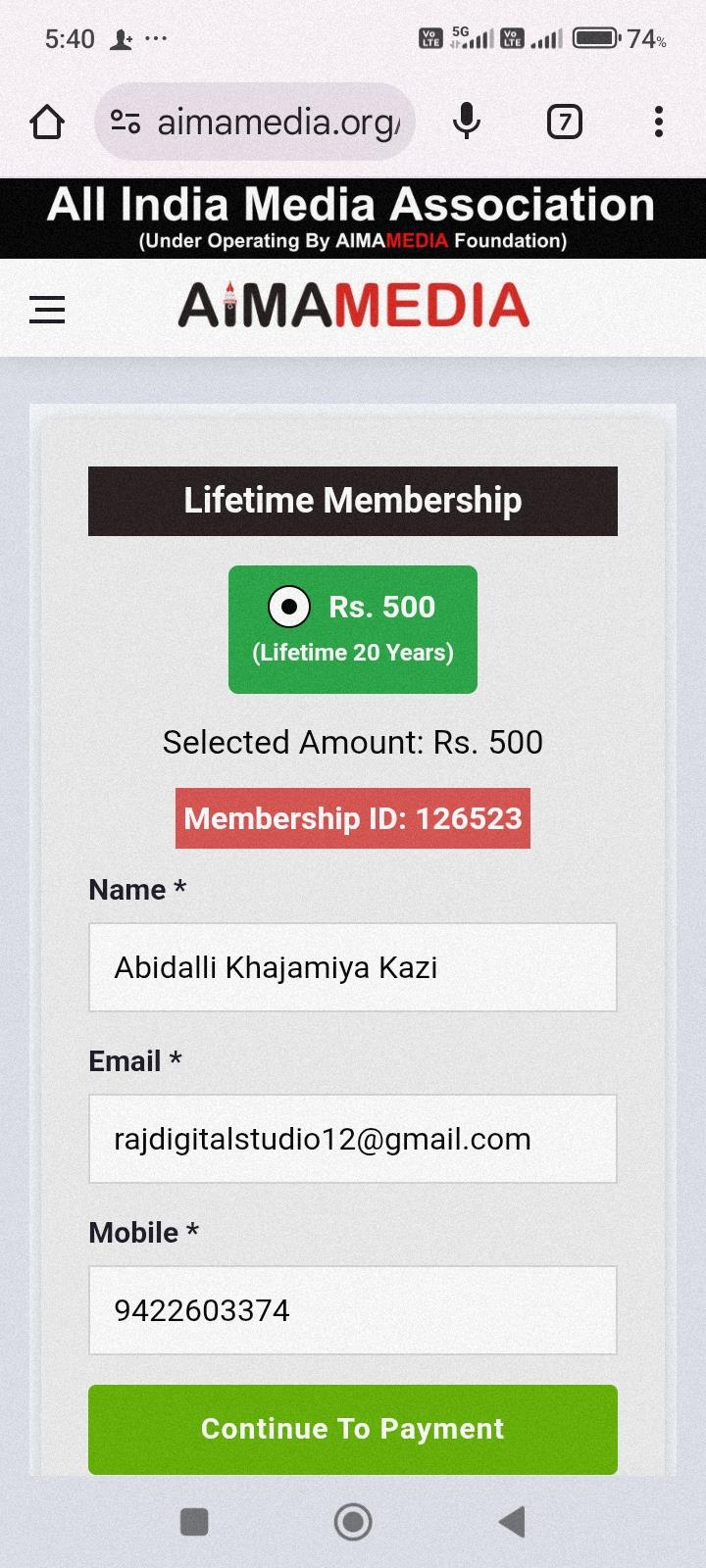Go back using the system back button

512,1522
